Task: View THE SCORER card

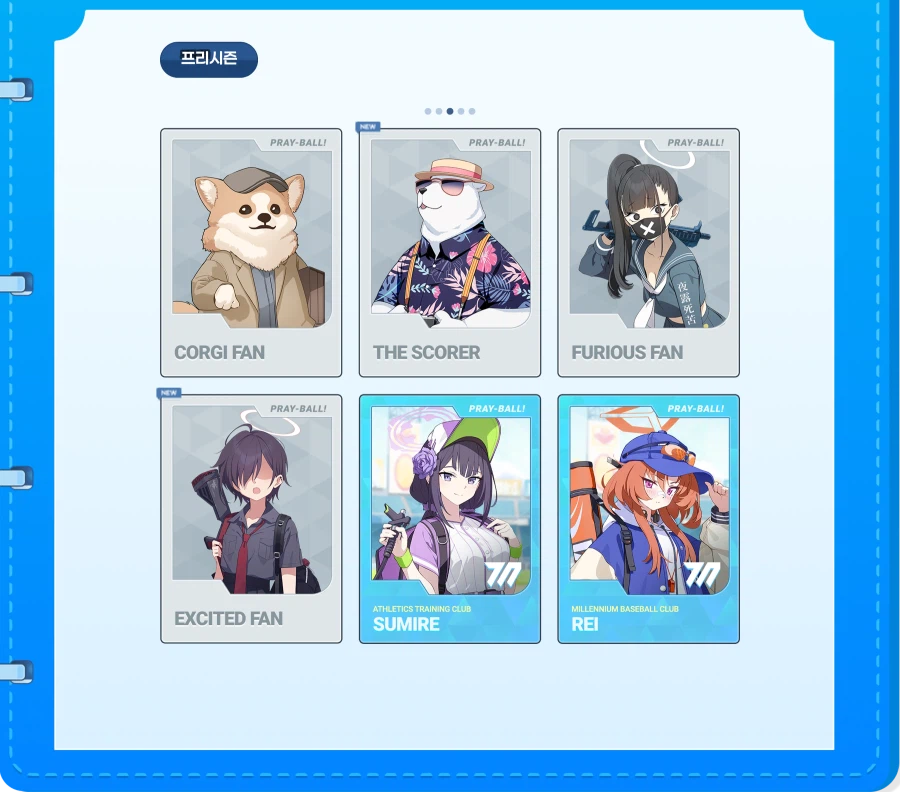Action: point(450,252)
